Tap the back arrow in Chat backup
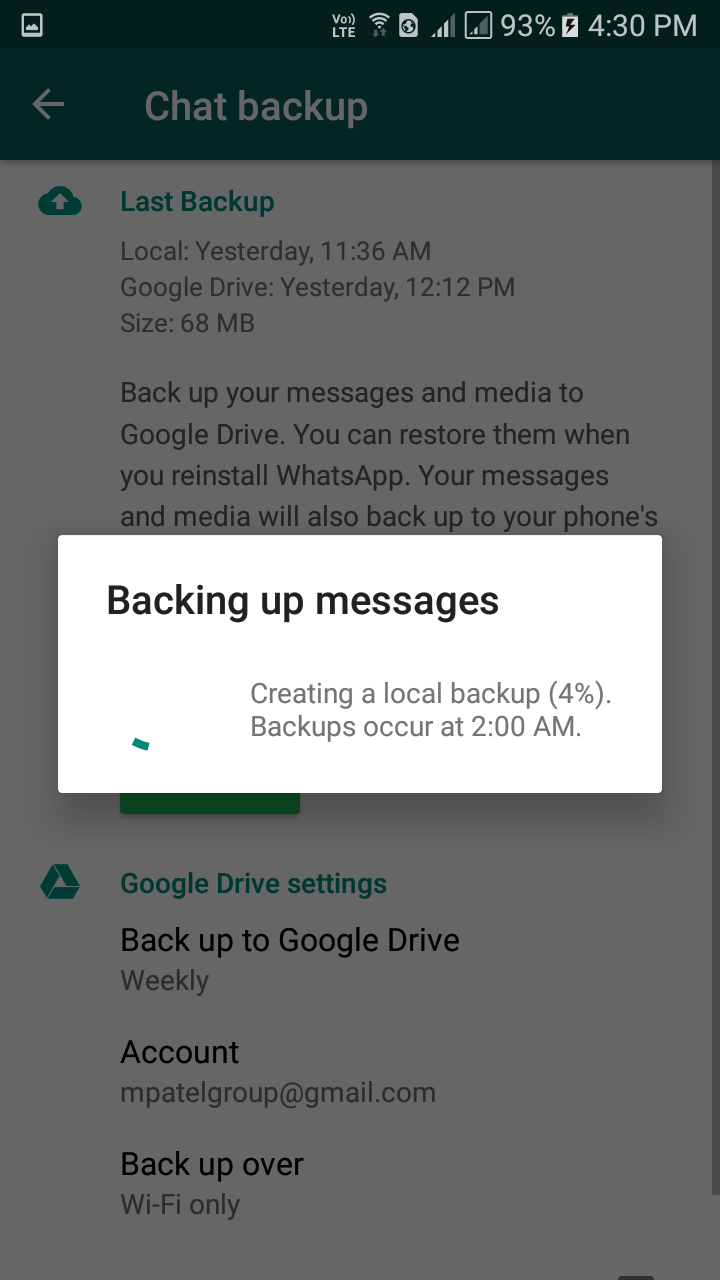 [x=48, y=105]
